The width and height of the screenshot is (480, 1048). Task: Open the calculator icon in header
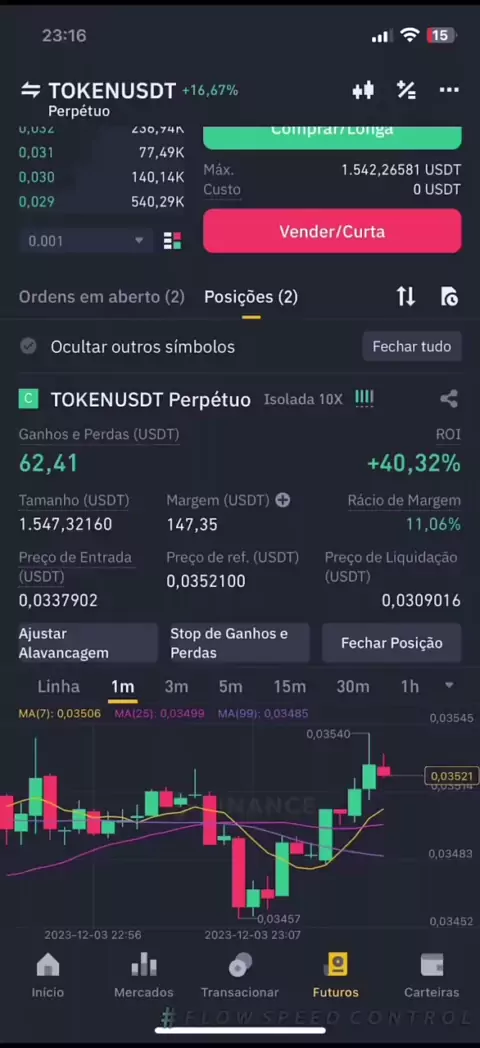(x=406, y=90)
